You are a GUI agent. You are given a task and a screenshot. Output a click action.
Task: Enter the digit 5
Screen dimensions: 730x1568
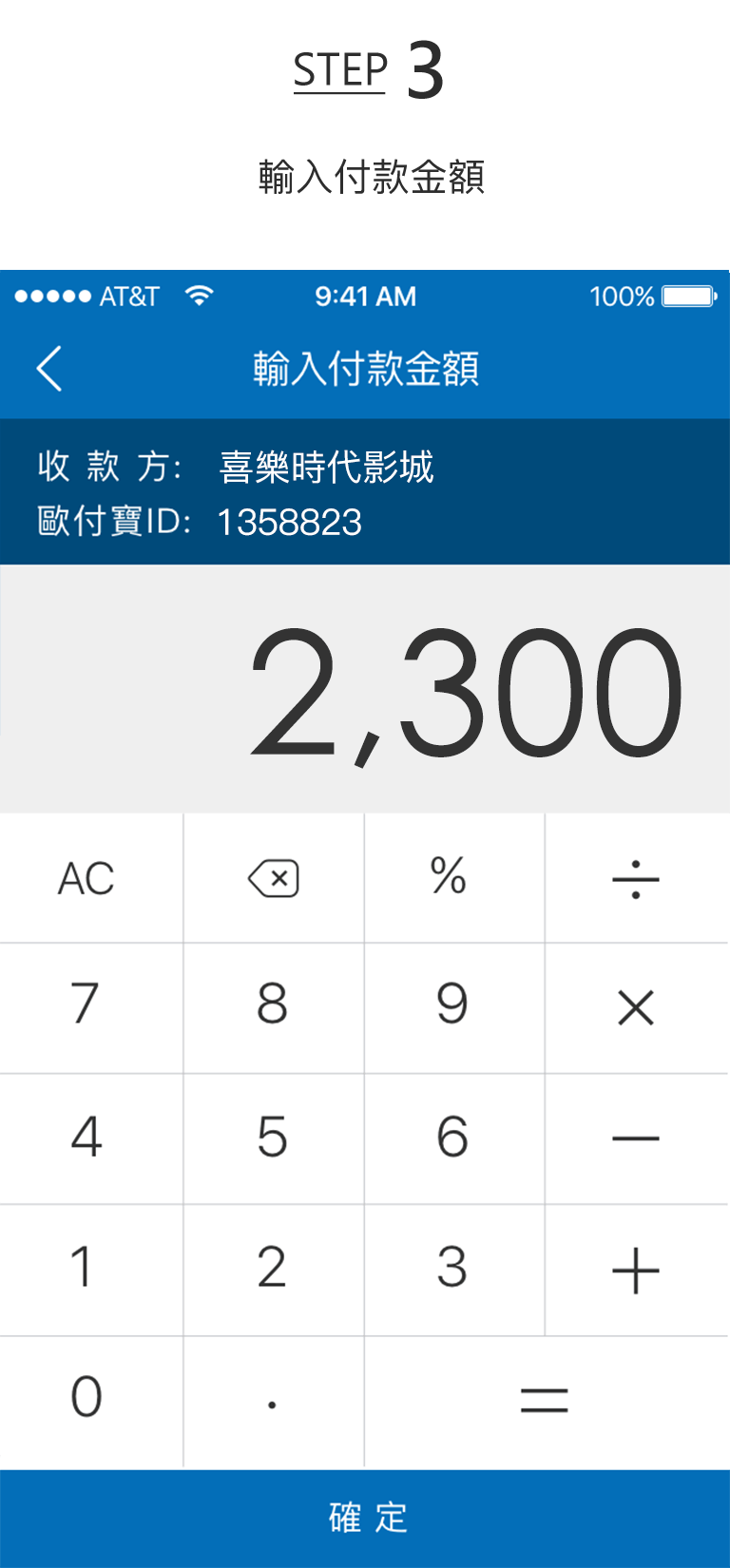click(274, 1139)
